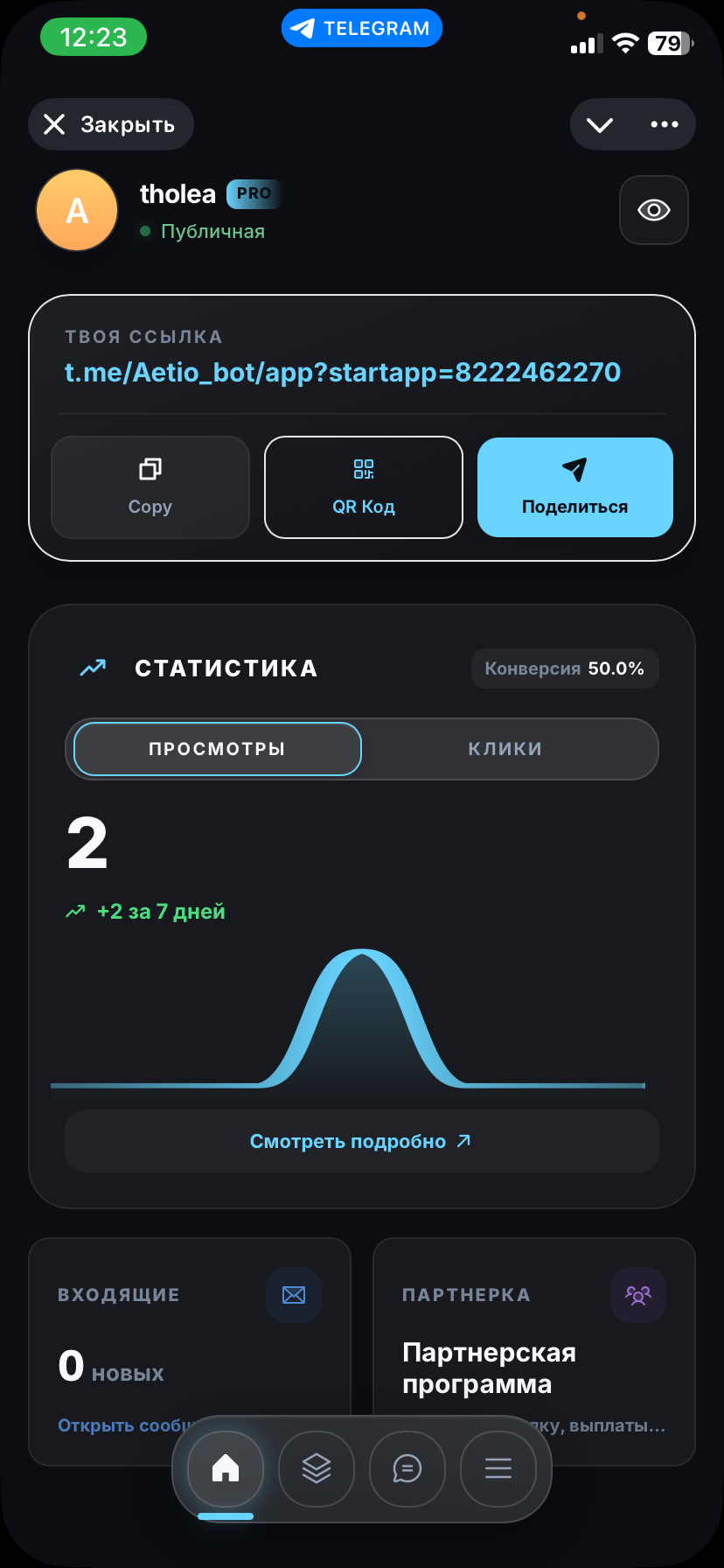Open the chat bubble tab in the bottom bar
724x1568 pixels.
407,1469
